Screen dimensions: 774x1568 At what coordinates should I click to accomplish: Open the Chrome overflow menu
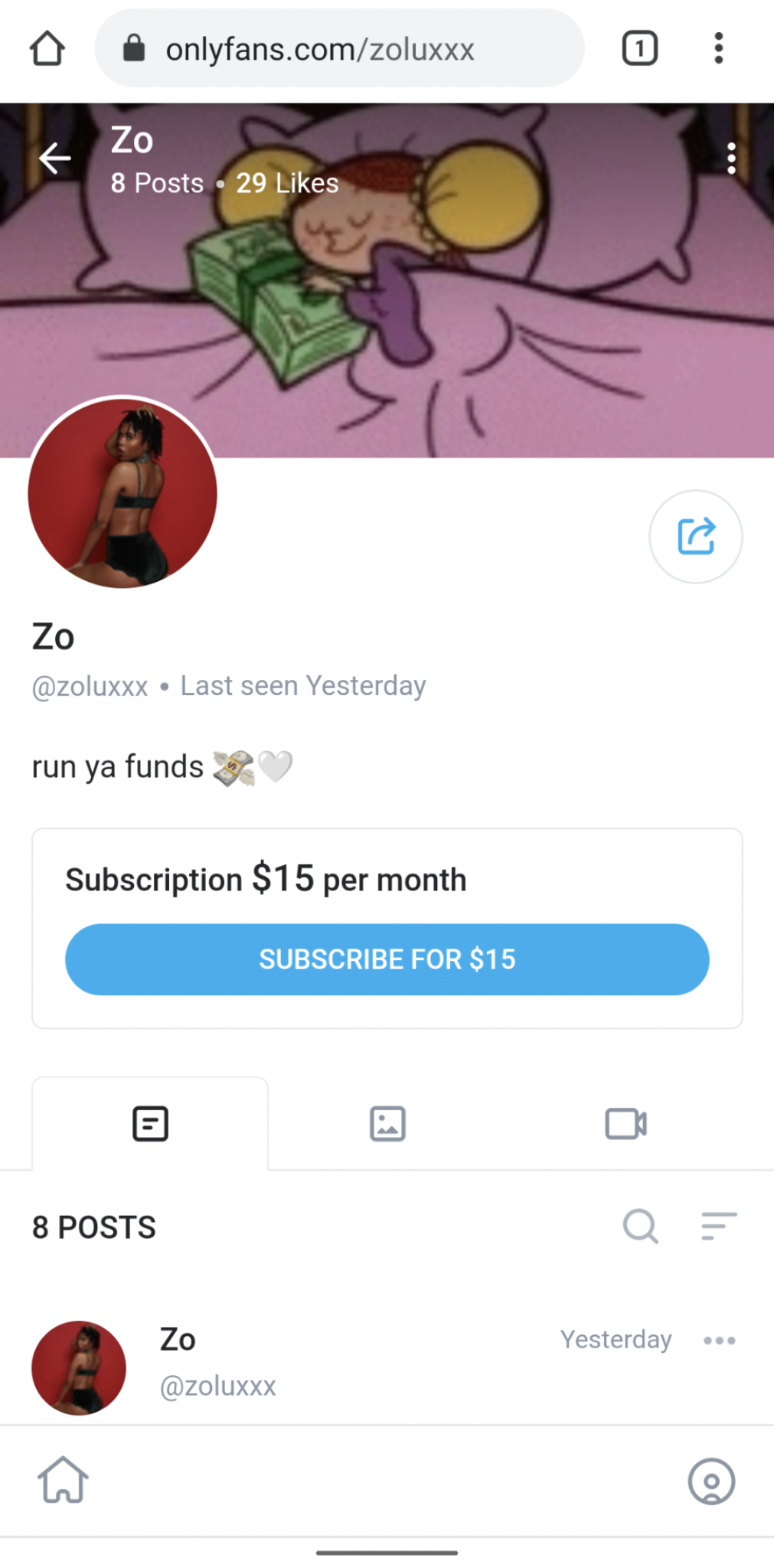point(718,48)
